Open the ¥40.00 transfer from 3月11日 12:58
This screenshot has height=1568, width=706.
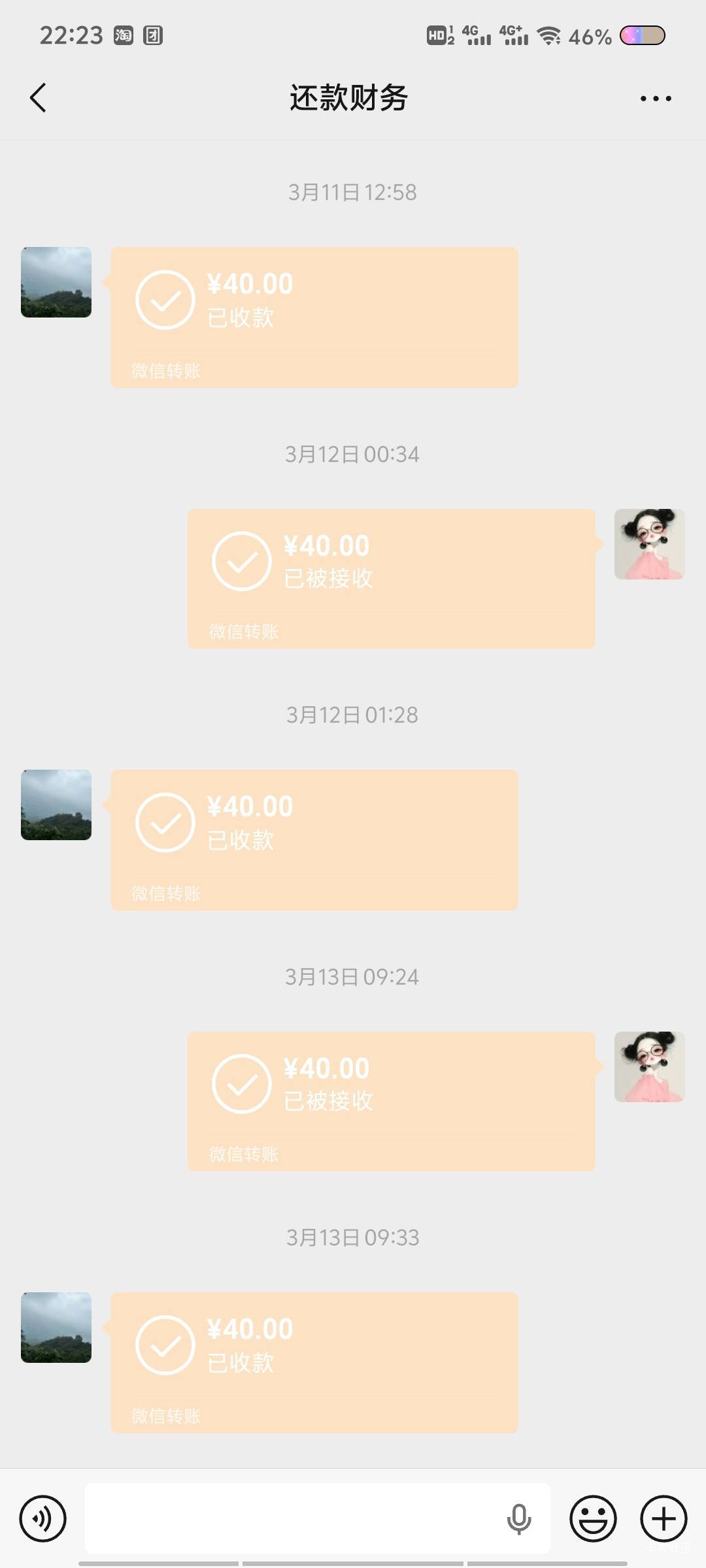tap(314, 317)
